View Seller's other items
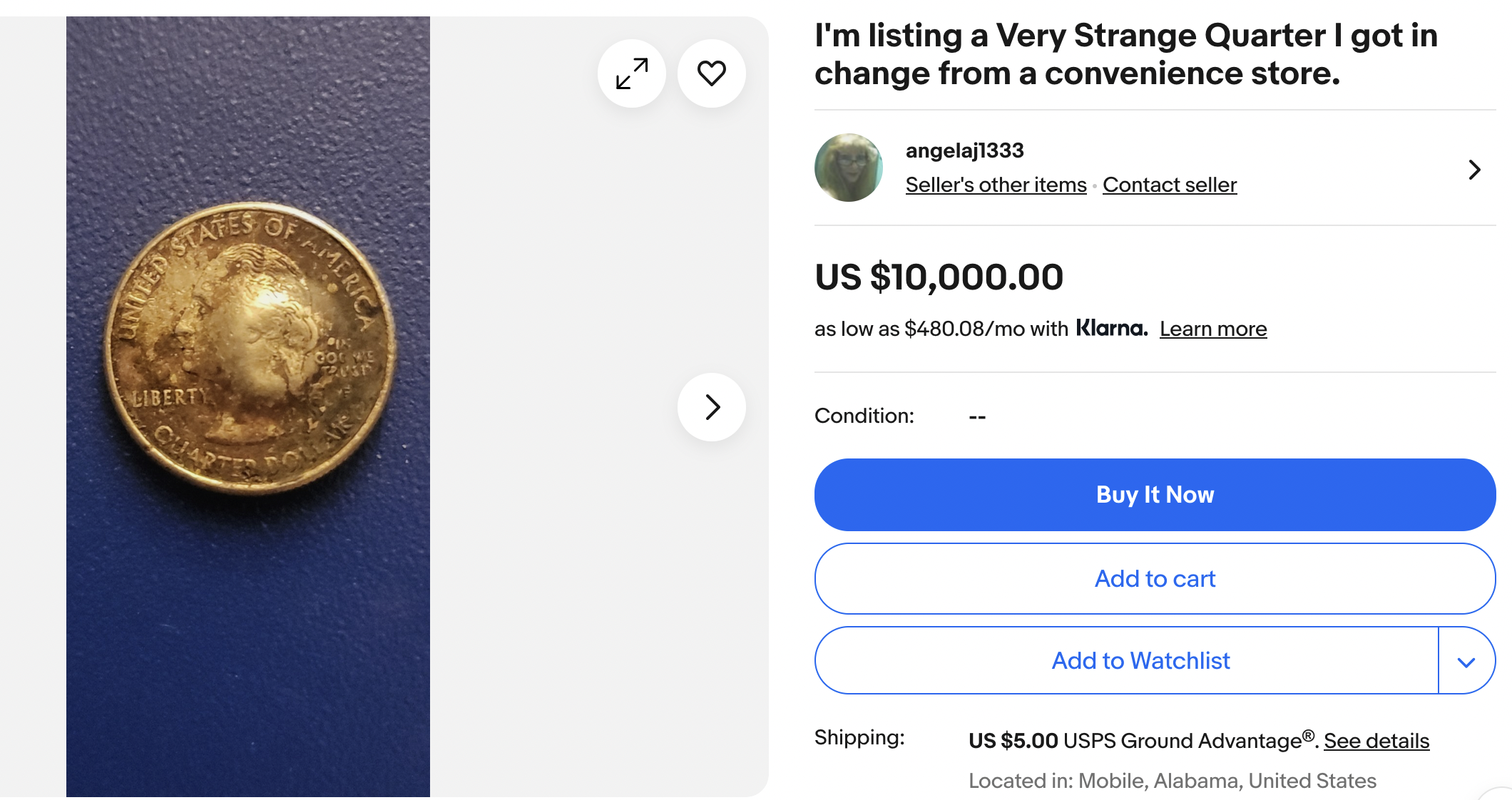The width and height of the screenshot is (1512, 800). (996, 185)
